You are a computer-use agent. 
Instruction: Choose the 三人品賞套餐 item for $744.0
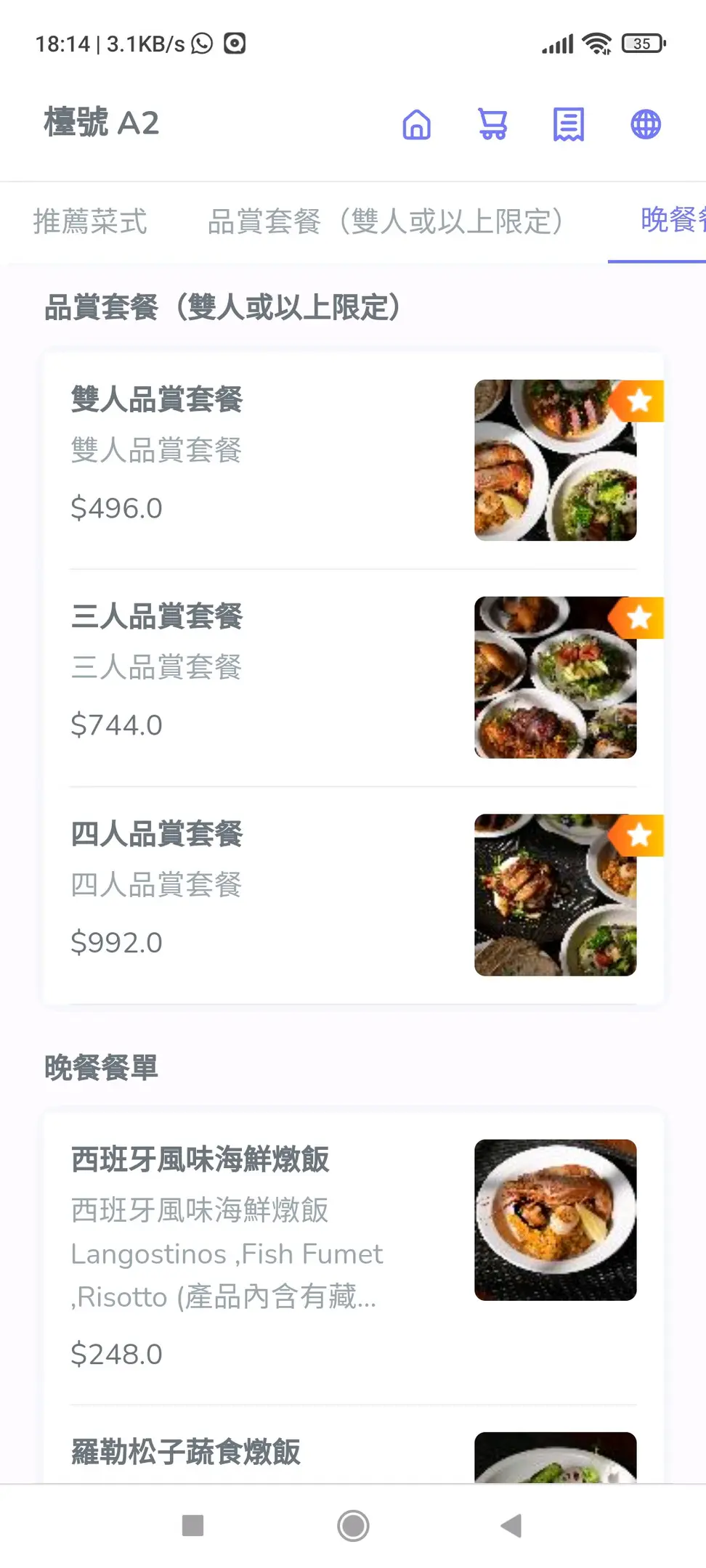353,677
